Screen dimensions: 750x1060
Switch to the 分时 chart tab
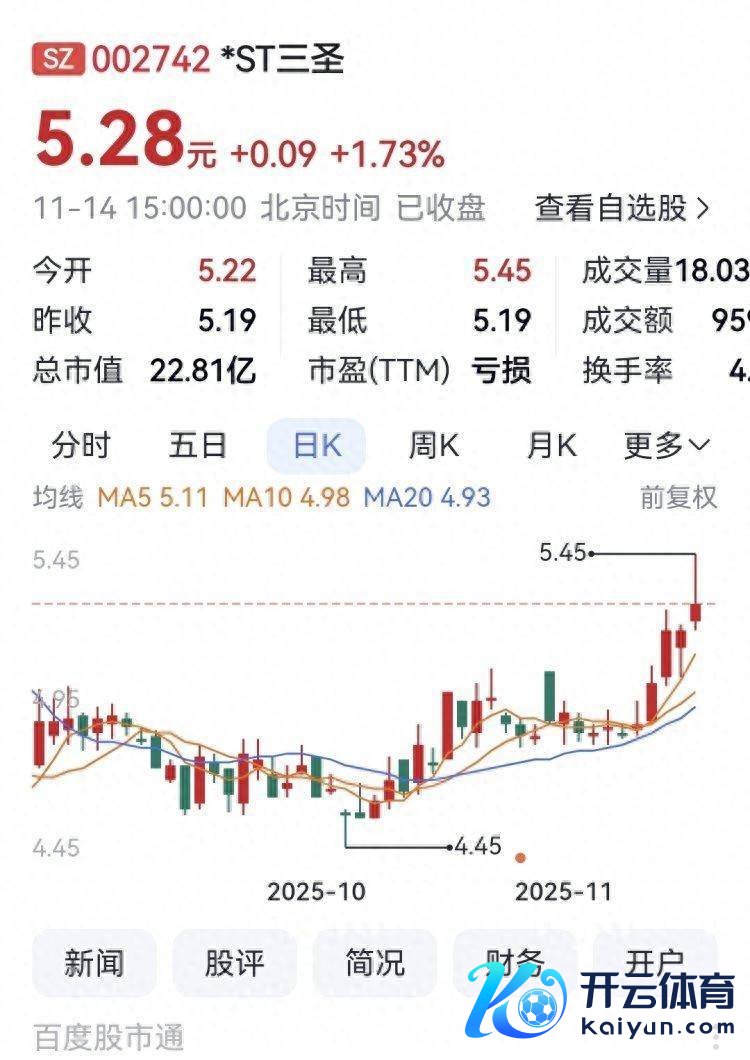coord(81,445)
